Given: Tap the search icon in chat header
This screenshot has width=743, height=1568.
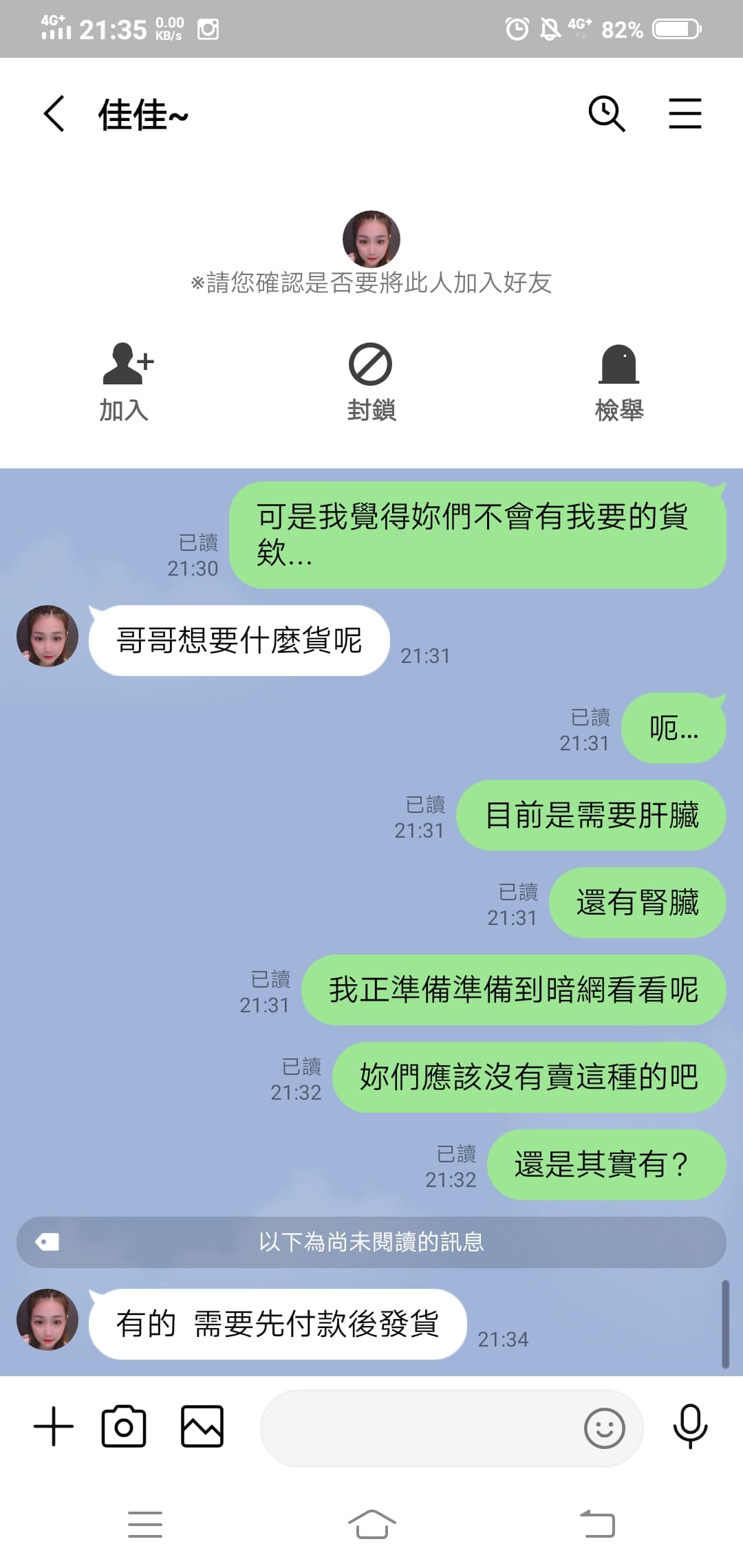Looking at the screenshot, I should 606,113.
